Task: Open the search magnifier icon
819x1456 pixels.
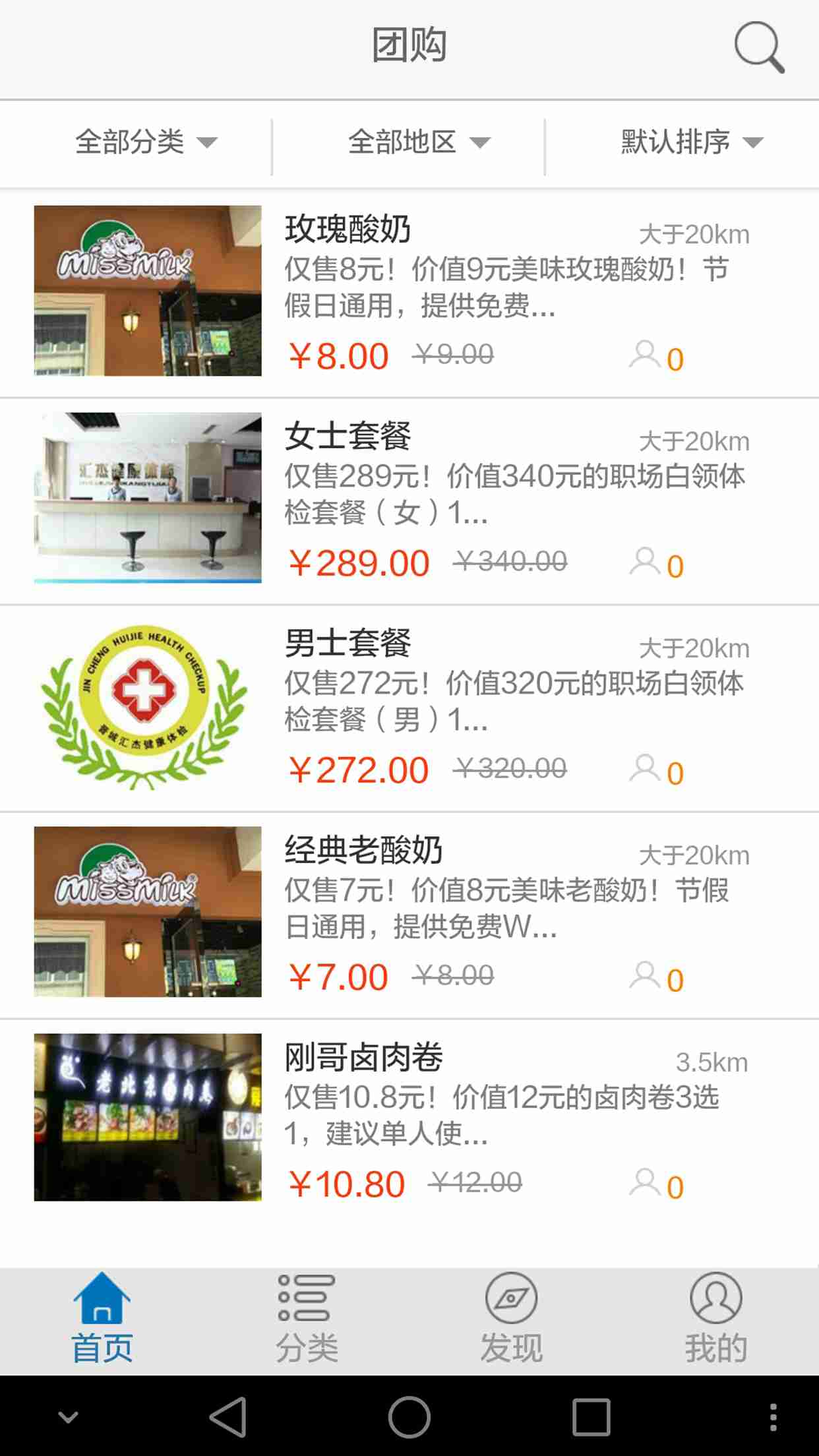Action: [759, 47]
